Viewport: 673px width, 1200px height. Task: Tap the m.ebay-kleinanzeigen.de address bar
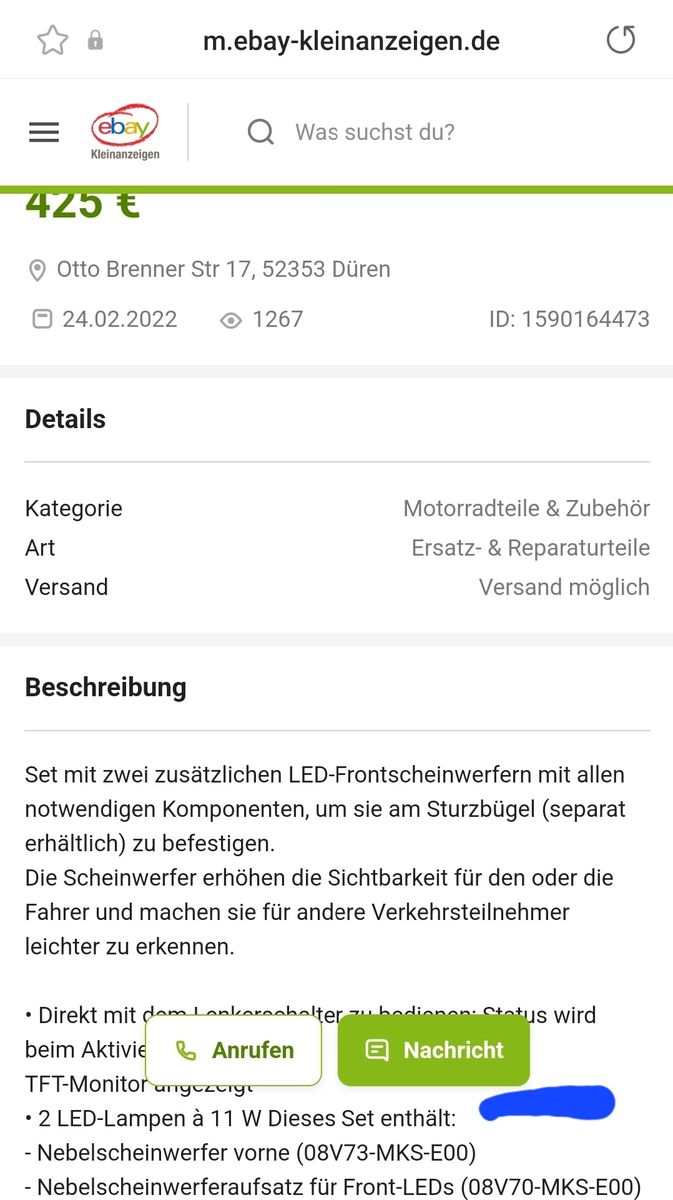point(351,41)
